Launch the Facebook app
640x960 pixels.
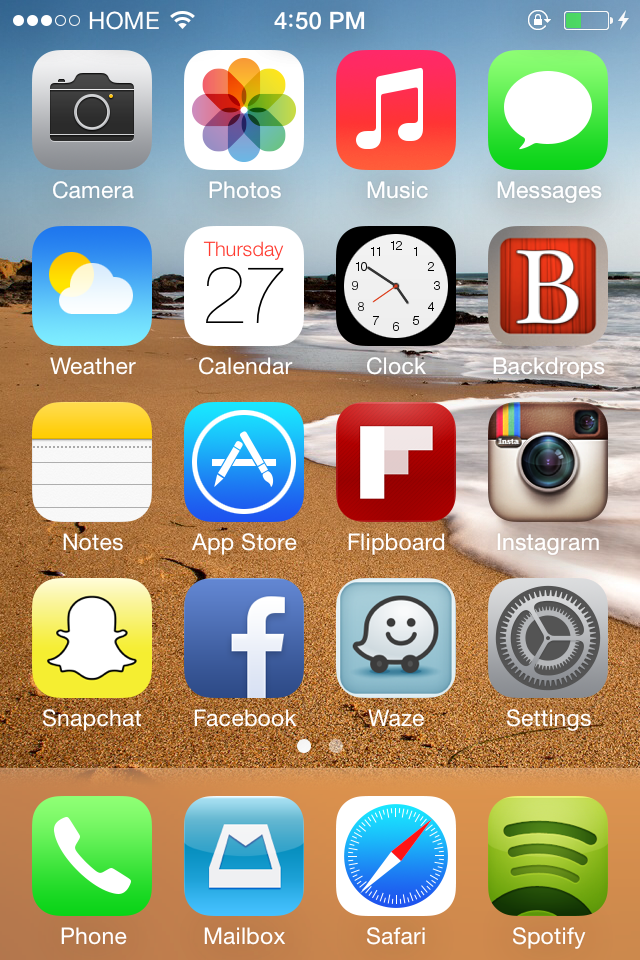point(244,638)
